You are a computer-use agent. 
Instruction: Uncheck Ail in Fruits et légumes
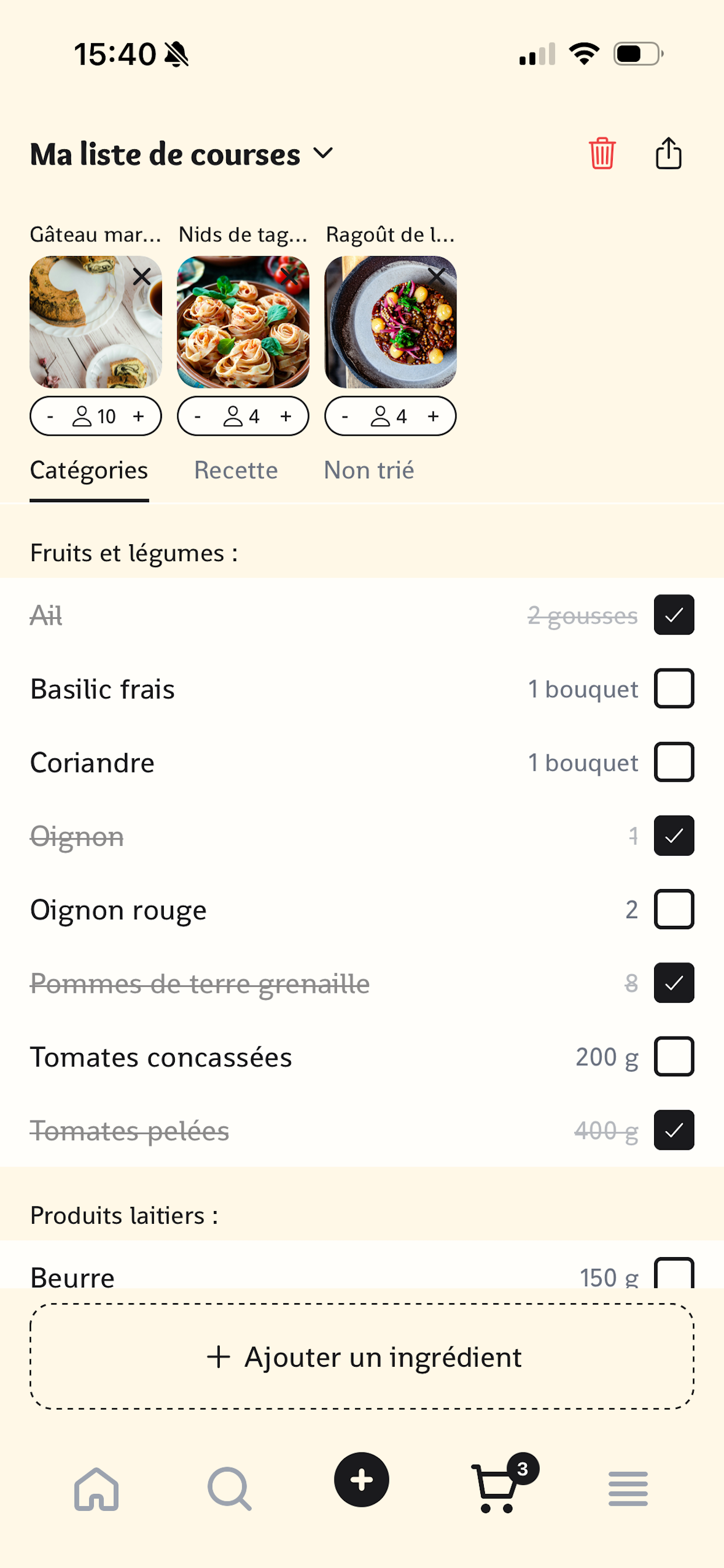[673, 615]
